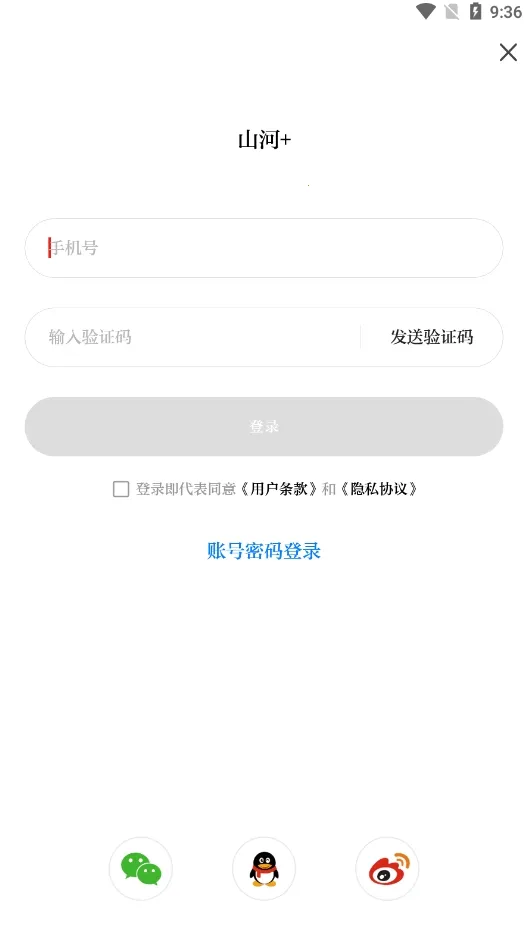Log in with the QQ penguin icon
The width and height of the screenshot is (530, 943).
coord(264,868)
